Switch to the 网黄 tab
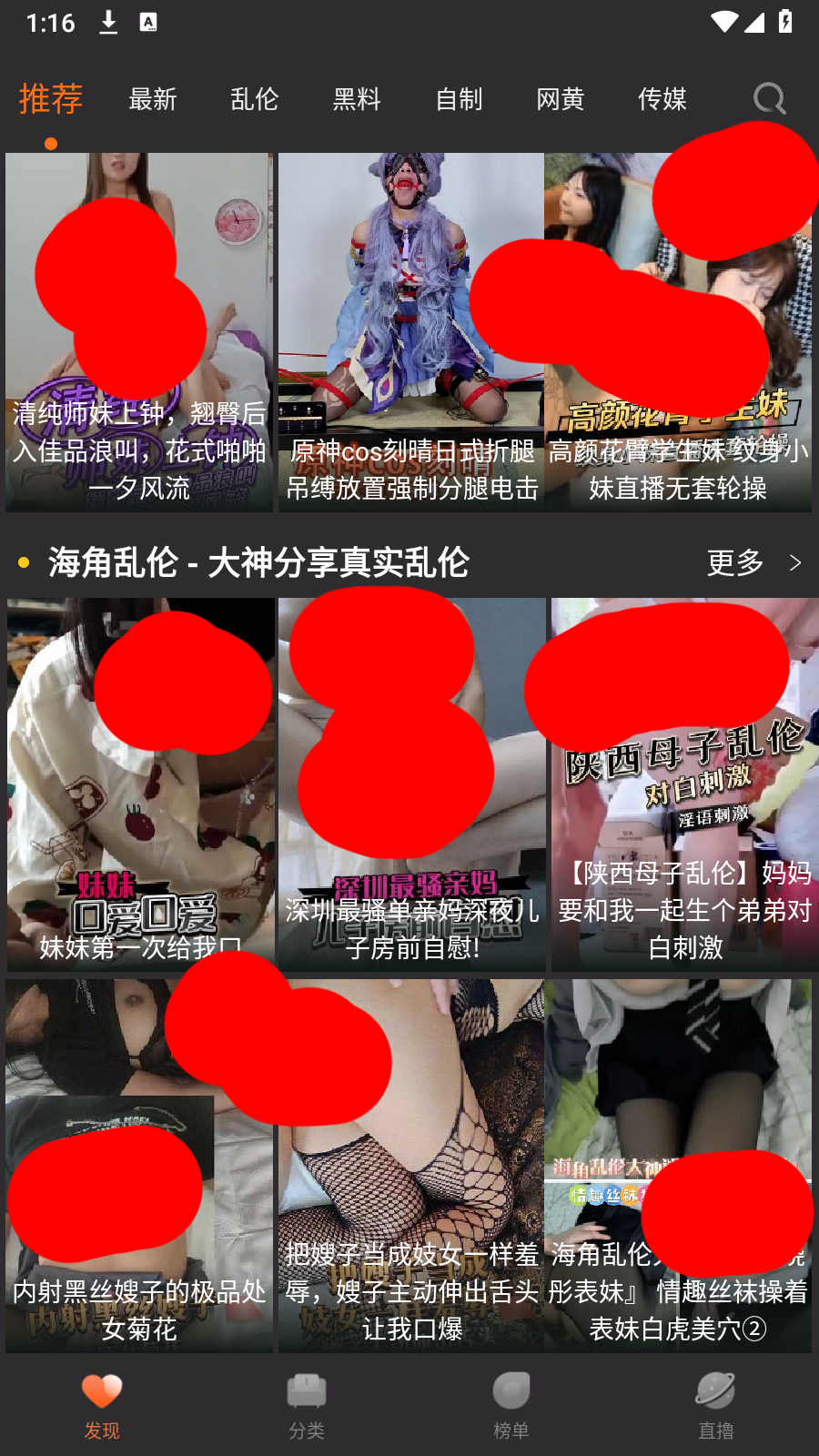The width and height of the screenshot is (819, 1456). (561, 98)
